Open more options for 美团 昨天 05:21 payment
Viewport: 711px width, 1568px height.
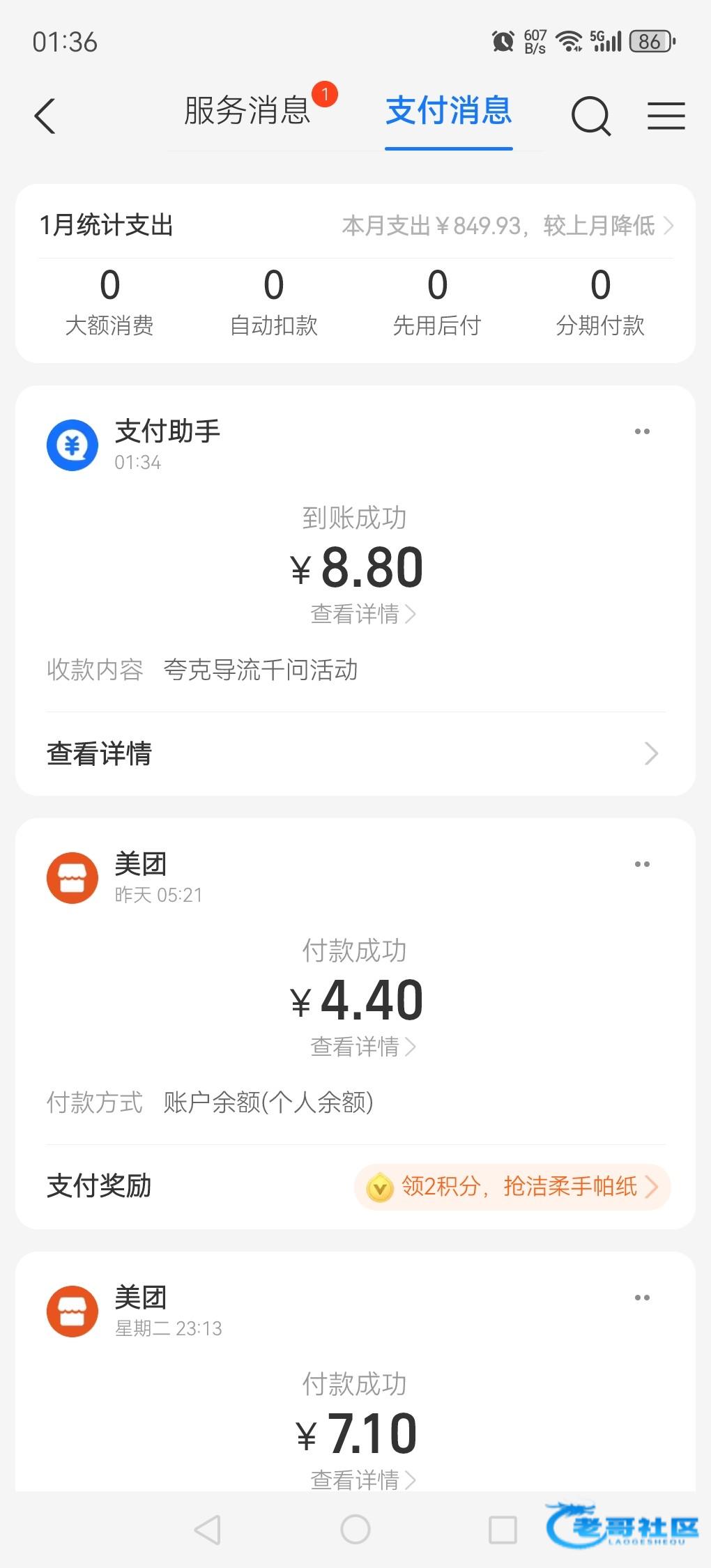(642, 864)
